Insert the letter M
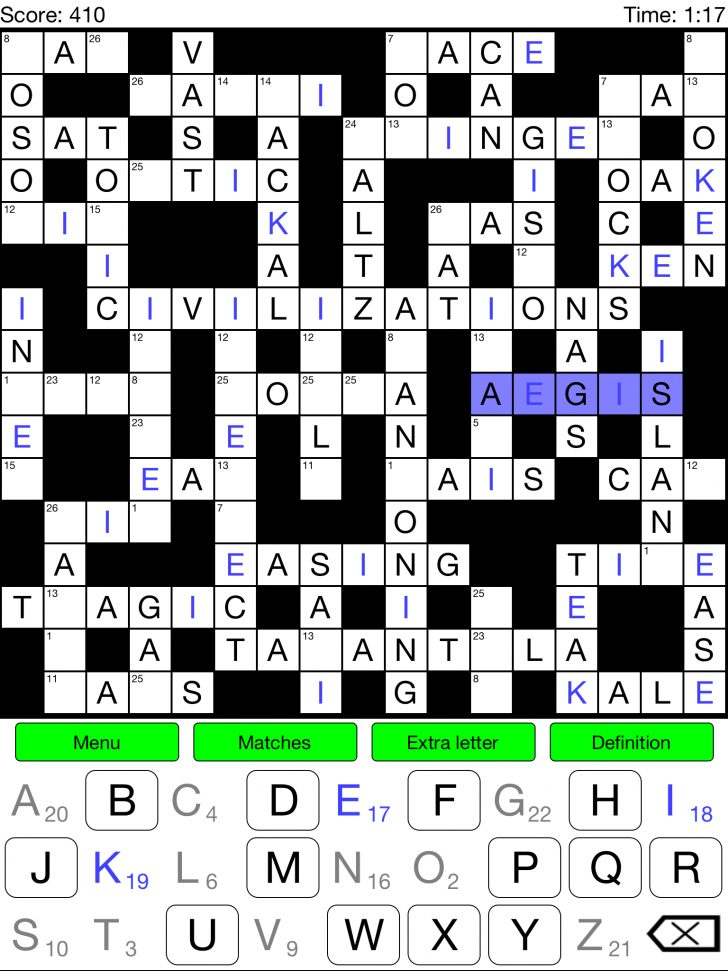Viewport: 728px width, 971px height. point(283,868)
